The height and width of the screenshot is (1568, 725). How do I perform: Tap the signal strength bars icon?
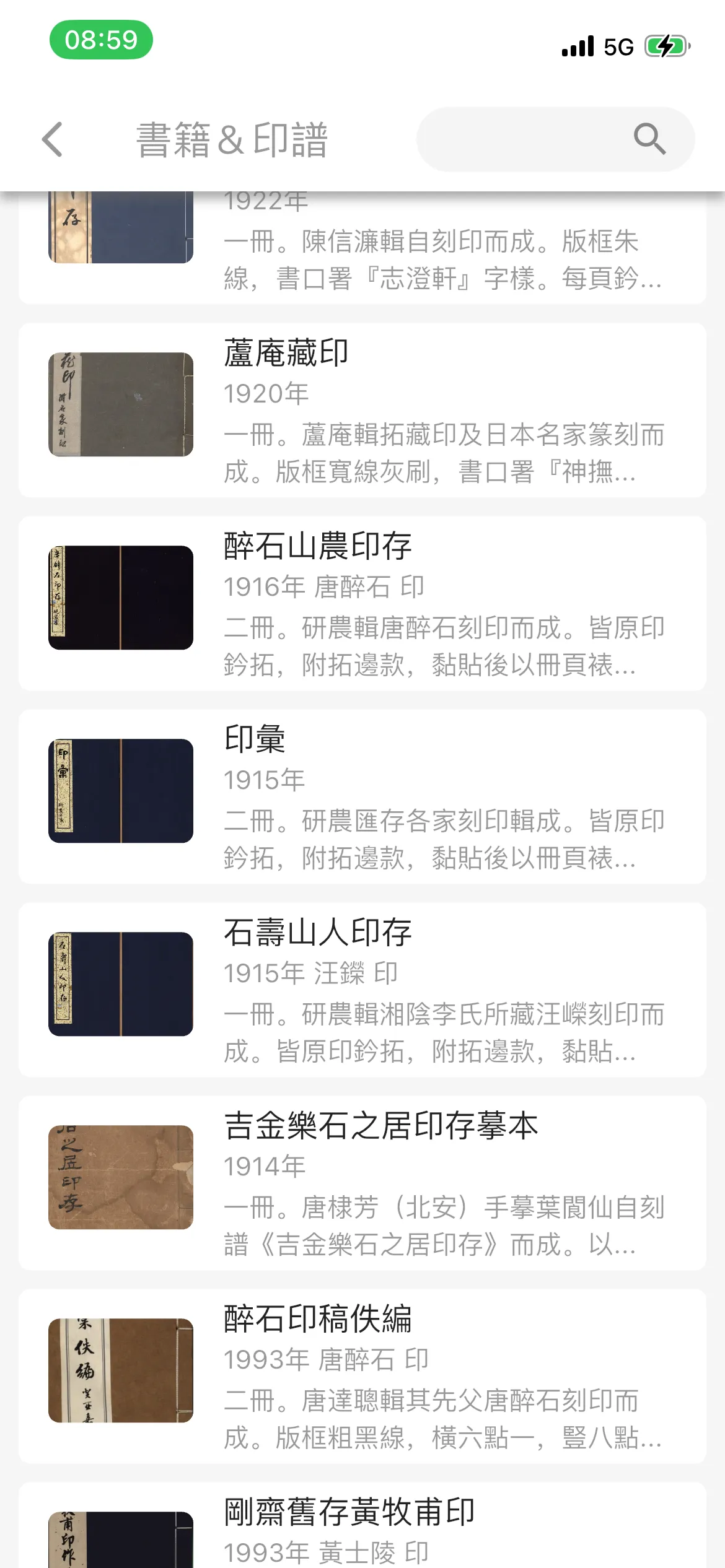point(576,46)
